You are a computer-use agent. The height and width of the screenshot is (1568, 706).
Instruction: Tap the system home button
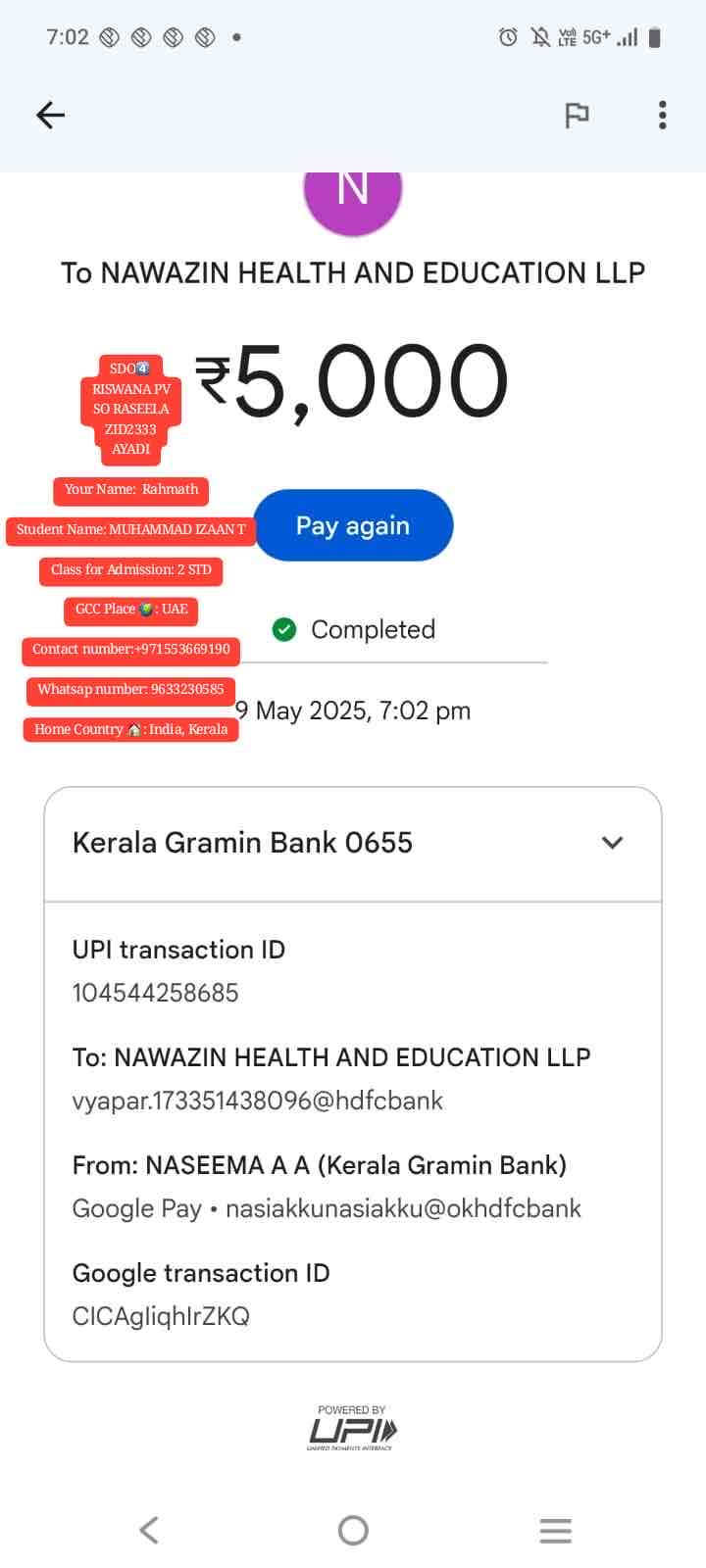coord(353,1530)
